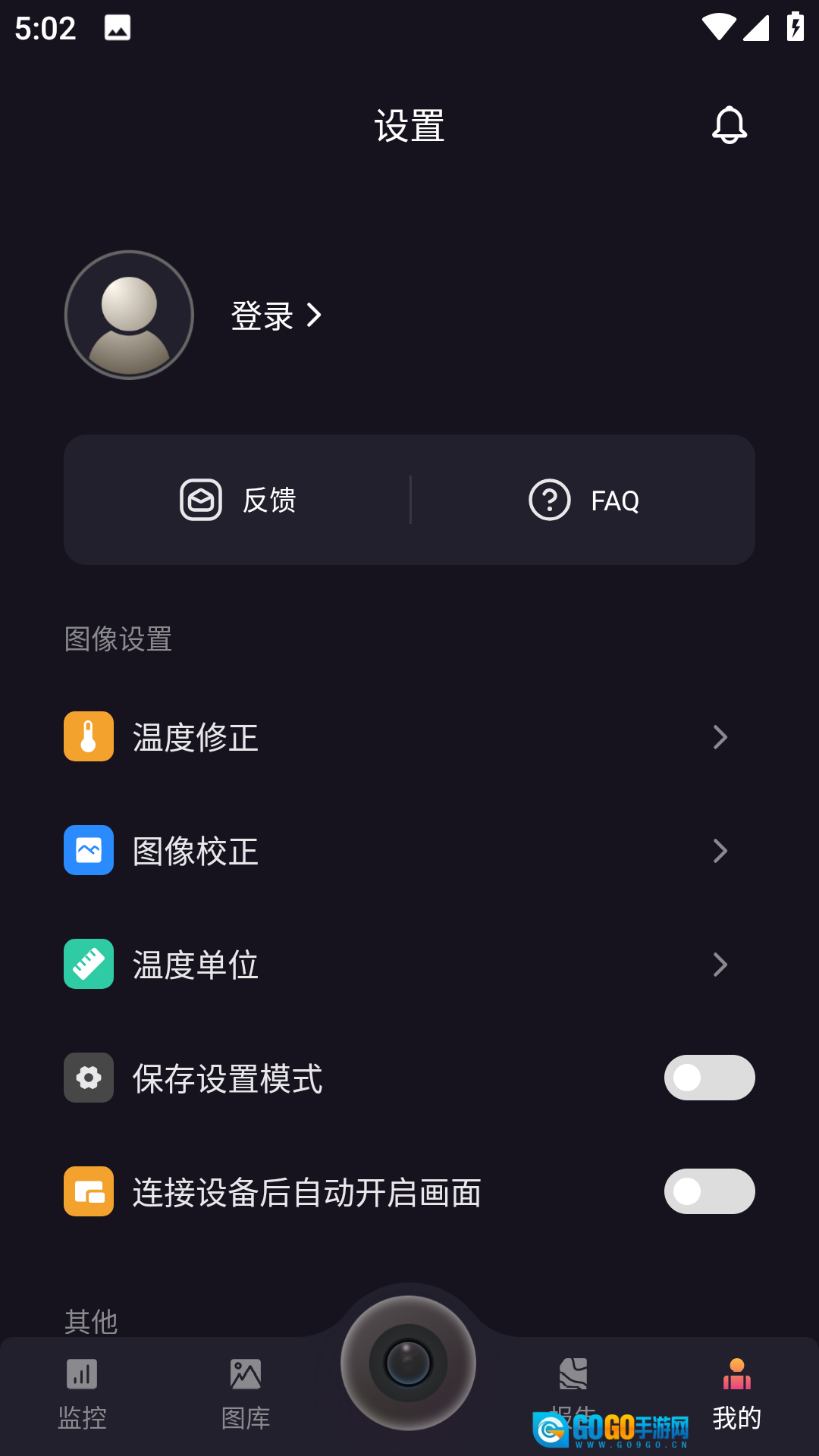
Task: Tap the center camera button
Action: tap(409, 1363)
